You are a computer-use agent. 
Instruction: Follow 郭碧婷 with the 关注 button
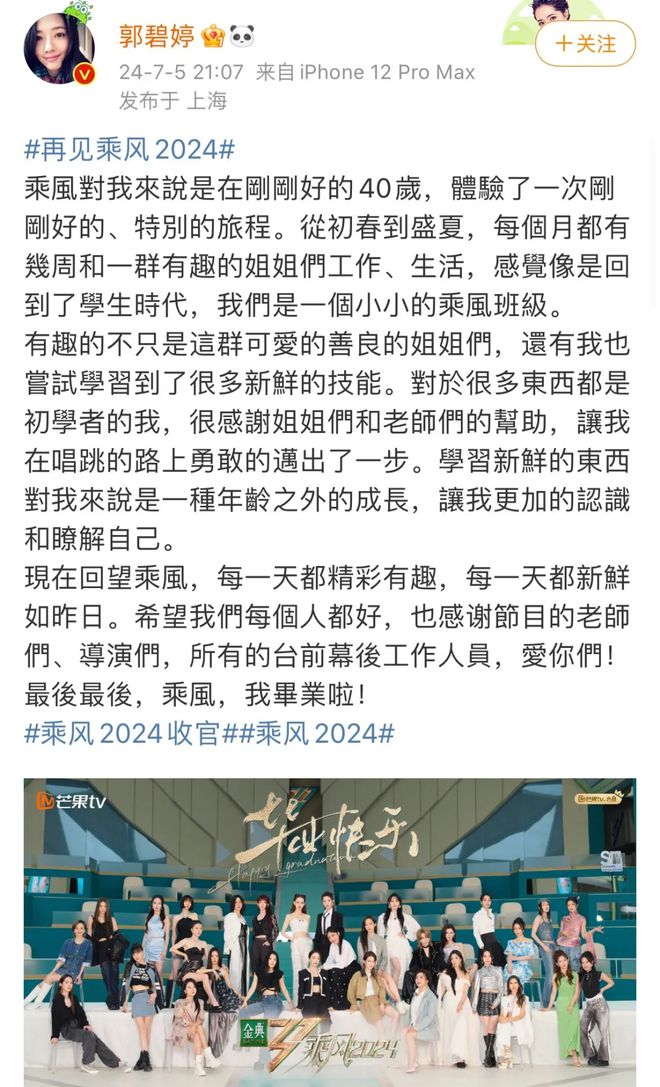click(x=585, y=44)
